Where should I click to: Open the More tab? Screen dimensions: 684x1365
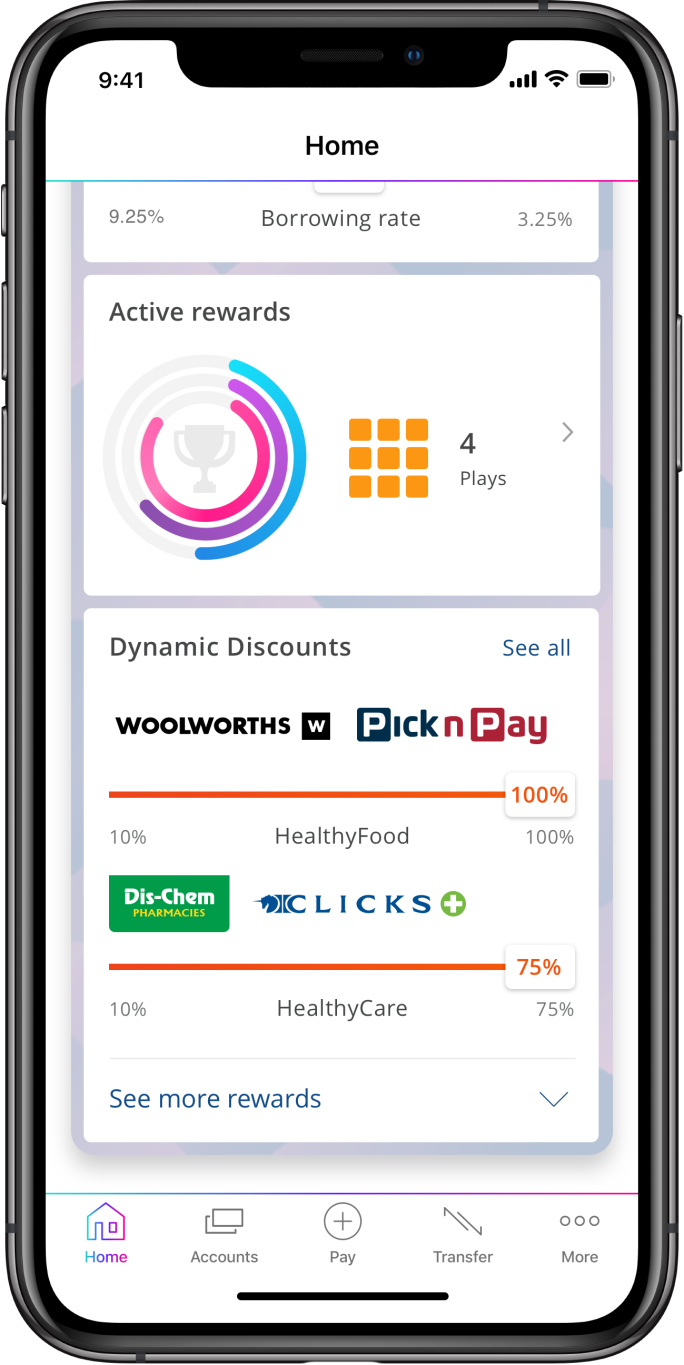pos(579,1234)
